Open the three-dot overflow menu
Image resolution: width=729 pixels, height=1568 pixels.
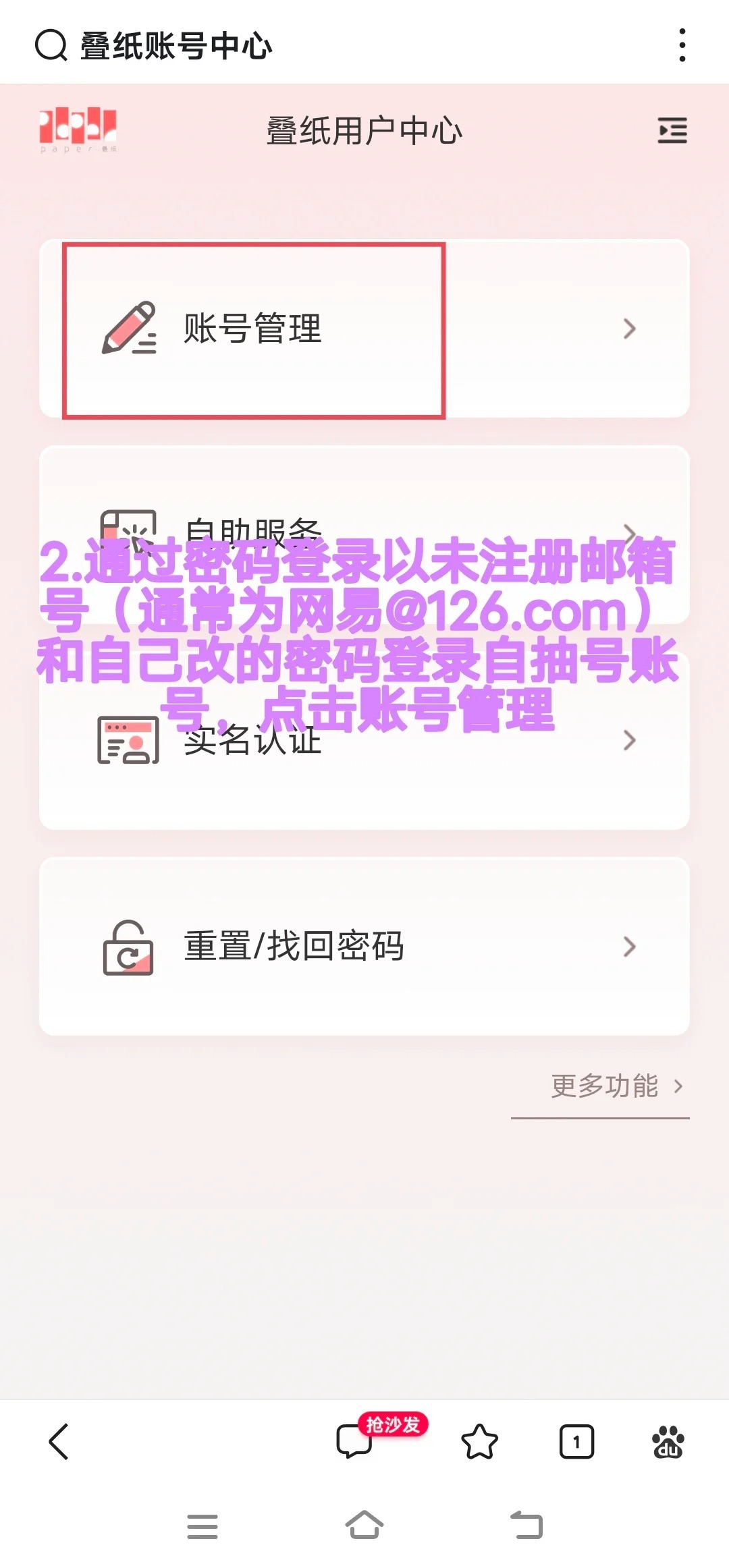[x=682, y=45]
